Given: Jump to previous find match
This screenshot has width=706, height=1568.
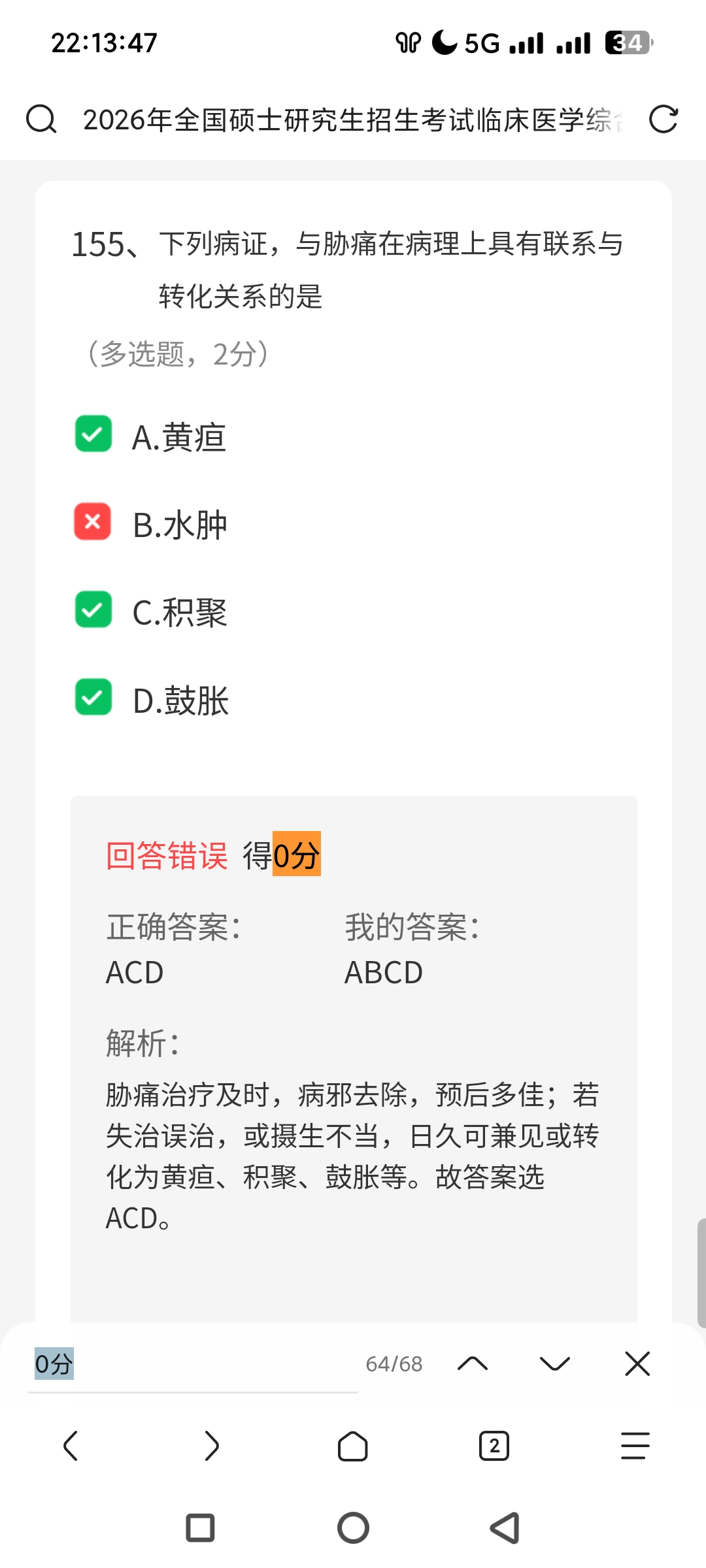Looking at the screenshot, I should 473,1364.
